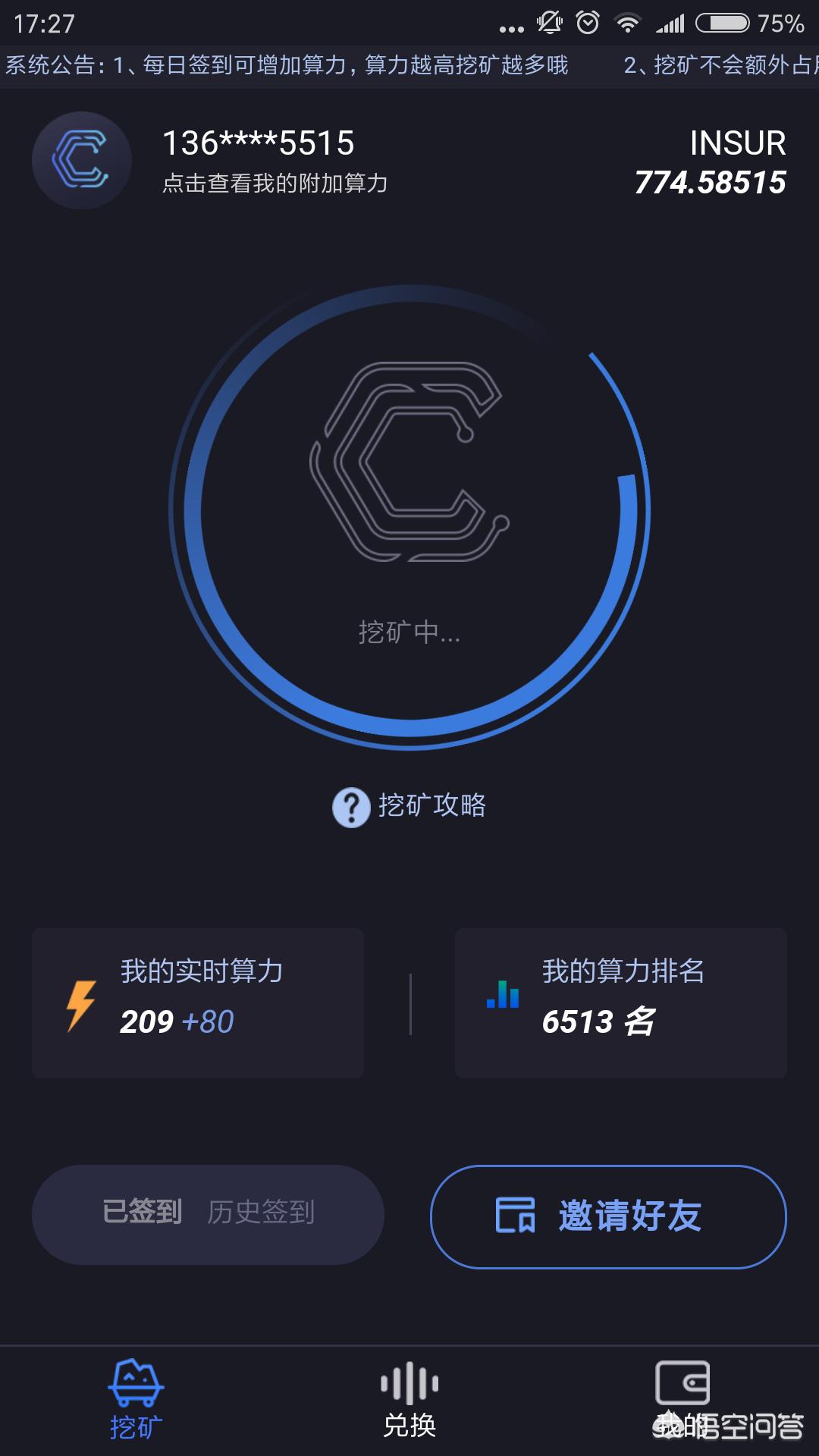This screenshot has width=819, height=1456.
Task: Open 历史签到 check-in history
Action: pyautogui.click(x=261, y=1213)
